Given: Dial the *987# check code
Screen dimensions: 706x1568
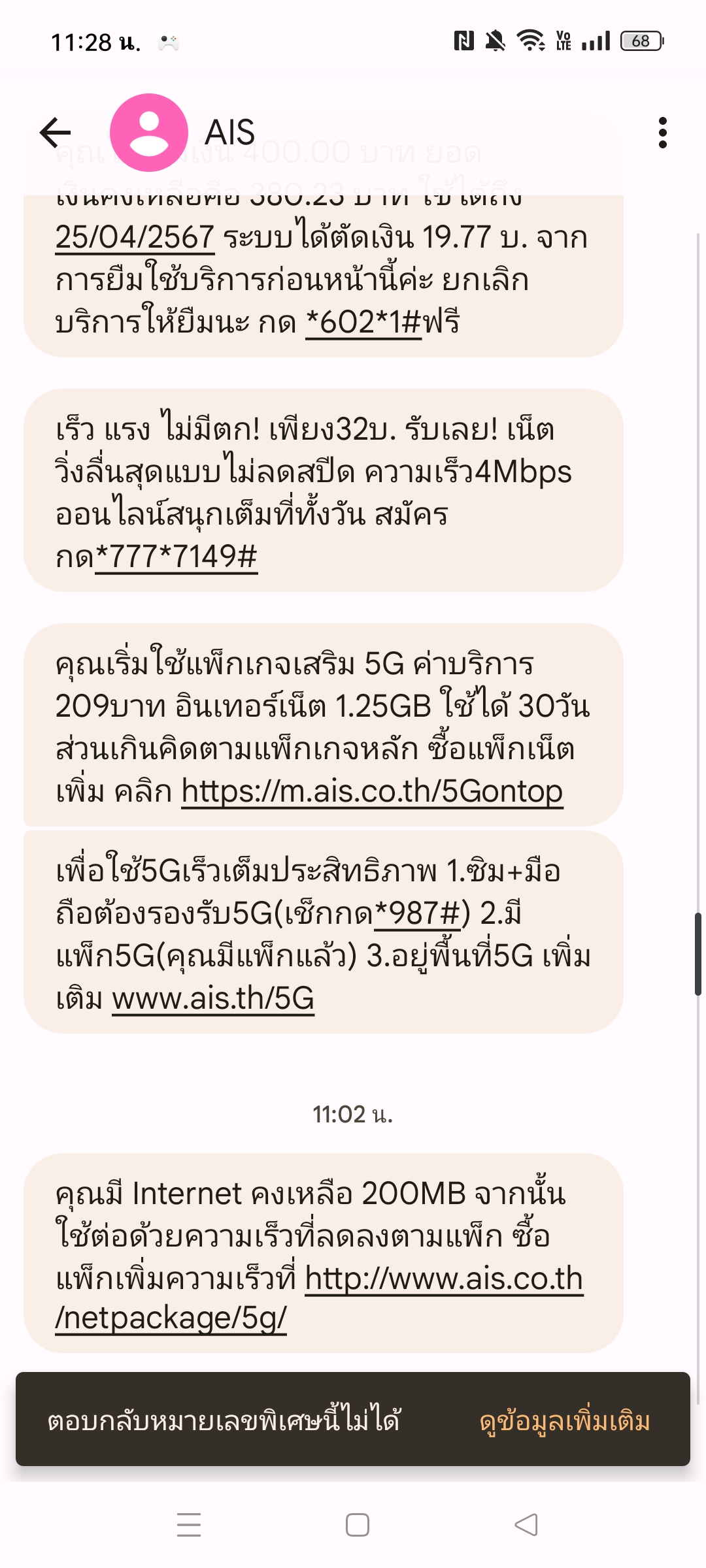Looking at the screenshot, I should pyautogui.click(x=418, y=913).
